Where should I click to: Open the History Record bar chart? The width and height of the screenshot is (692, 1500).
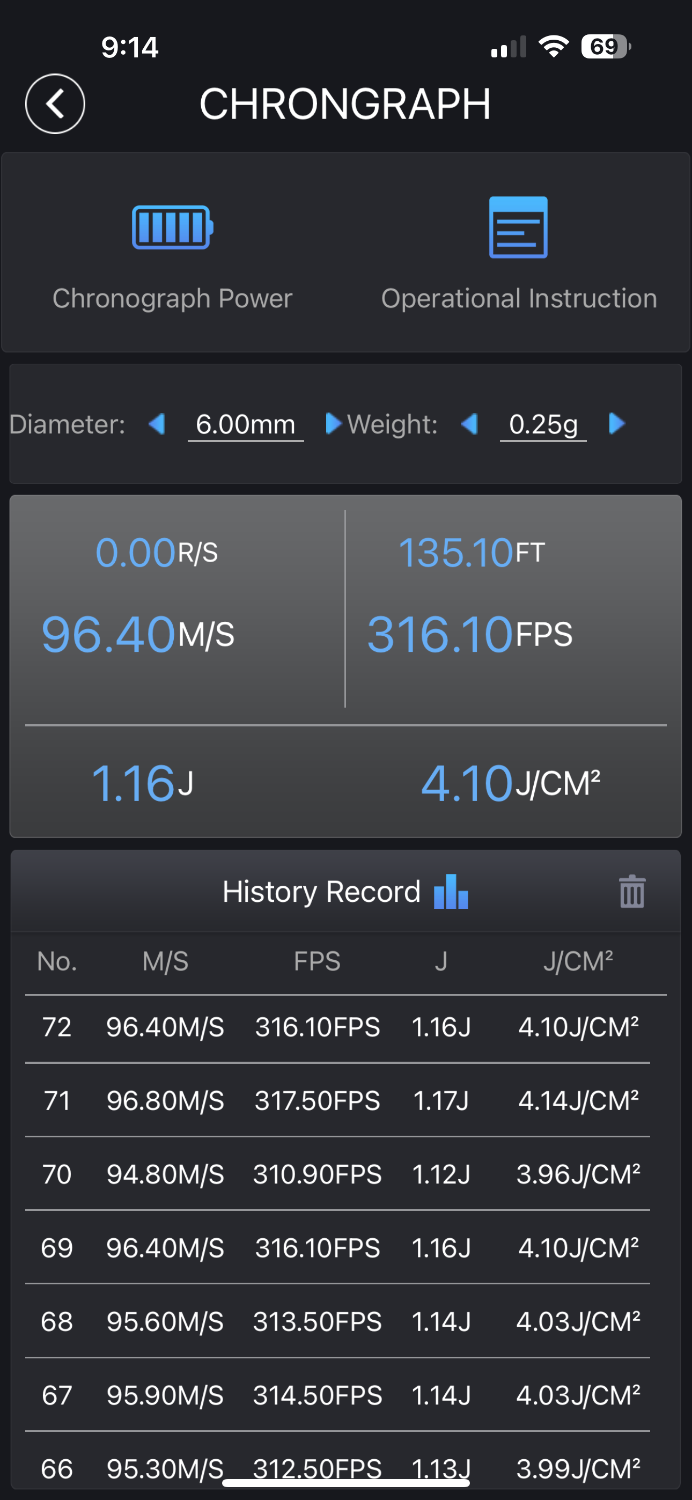pyautogui.click(x=451, y=891)
